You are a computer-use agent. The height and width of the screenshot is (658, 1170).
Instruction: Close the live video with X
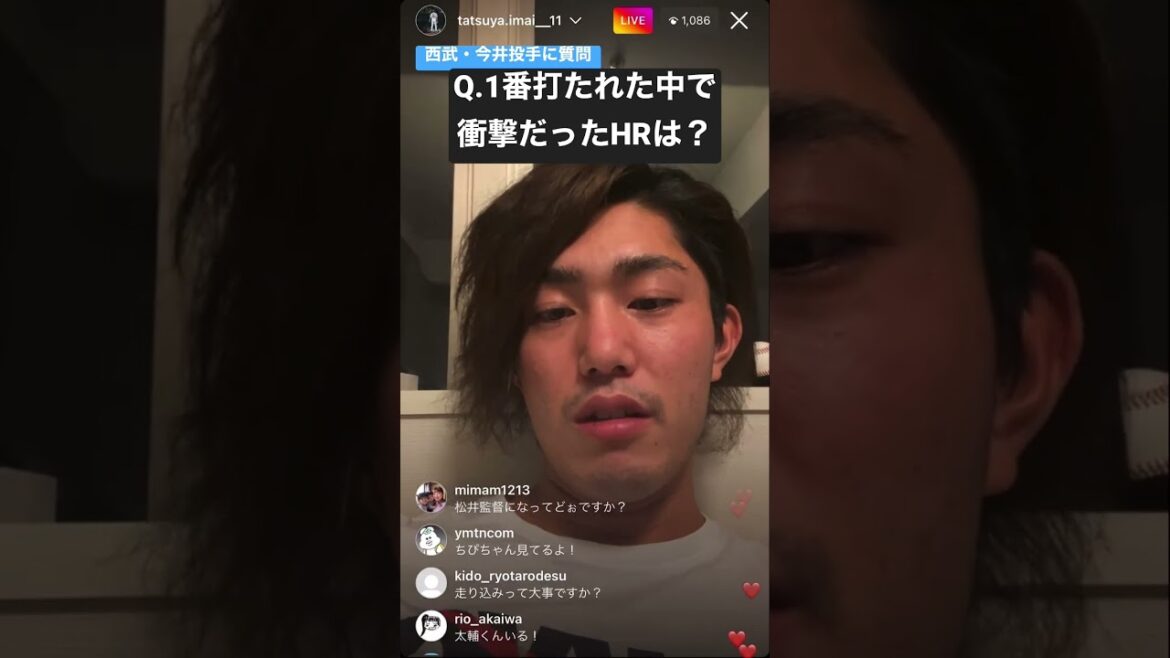tap(739, 21)
